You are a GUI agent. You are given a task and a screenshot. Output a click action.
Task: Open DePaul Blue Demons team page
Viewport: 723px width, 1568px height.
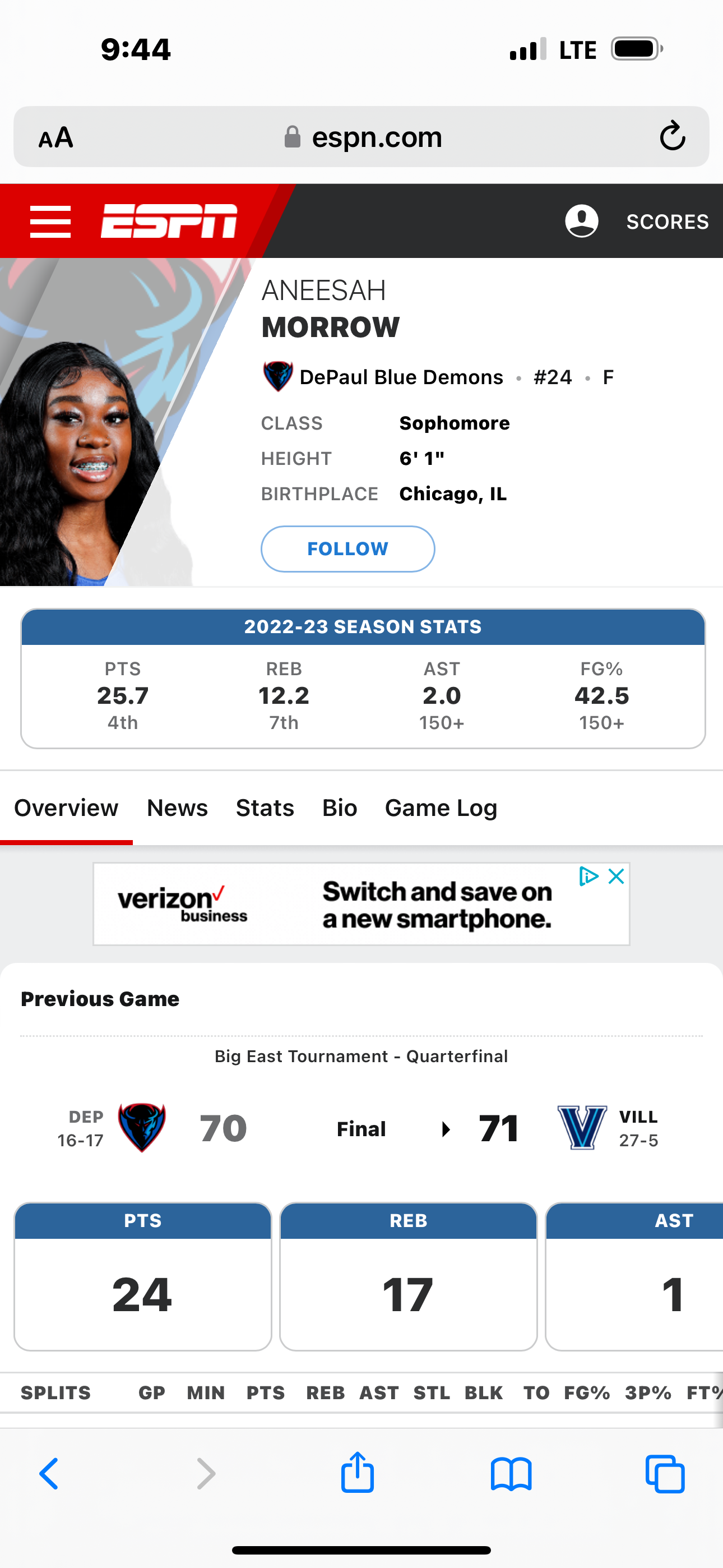[400, 377]
